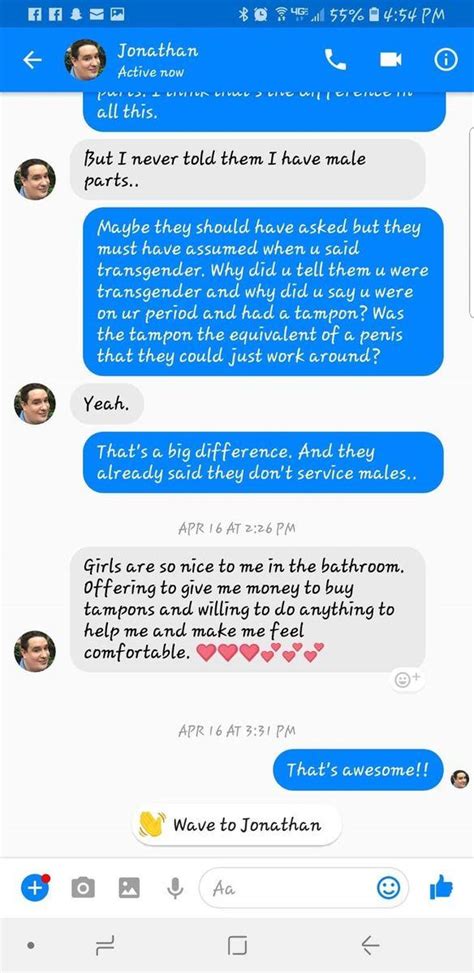Start a video call with Jonathan
This screenshot has height=973, width=474.
pyautogui.click(x=391, y=60)
